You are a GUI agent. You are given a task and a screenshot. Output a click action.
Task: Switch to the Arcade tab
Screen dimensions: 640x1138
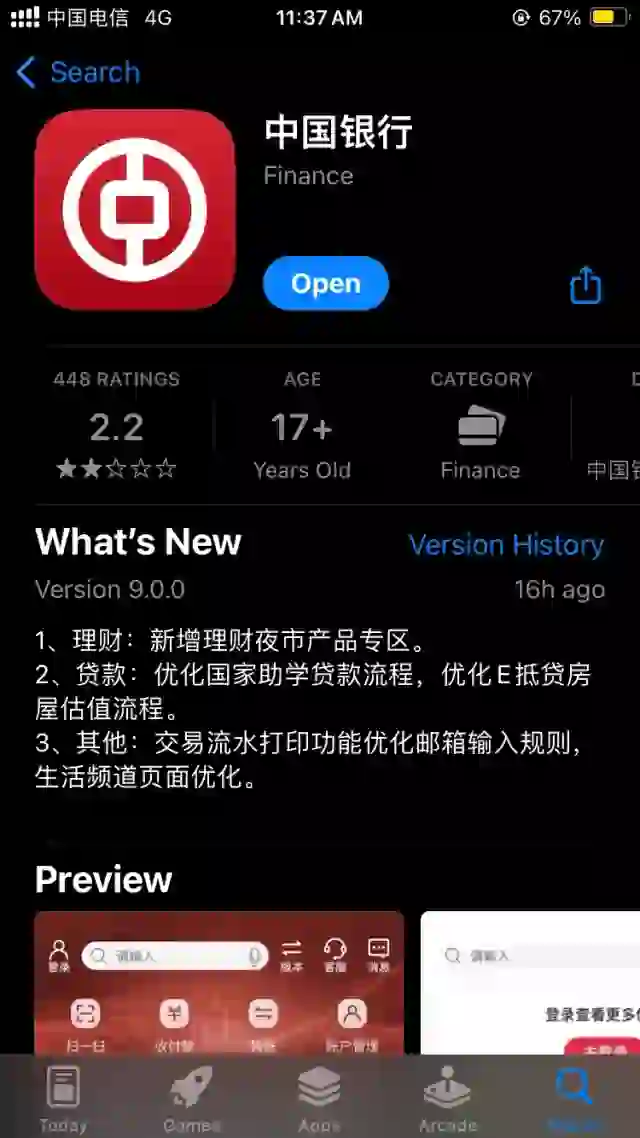(447, 1097)
